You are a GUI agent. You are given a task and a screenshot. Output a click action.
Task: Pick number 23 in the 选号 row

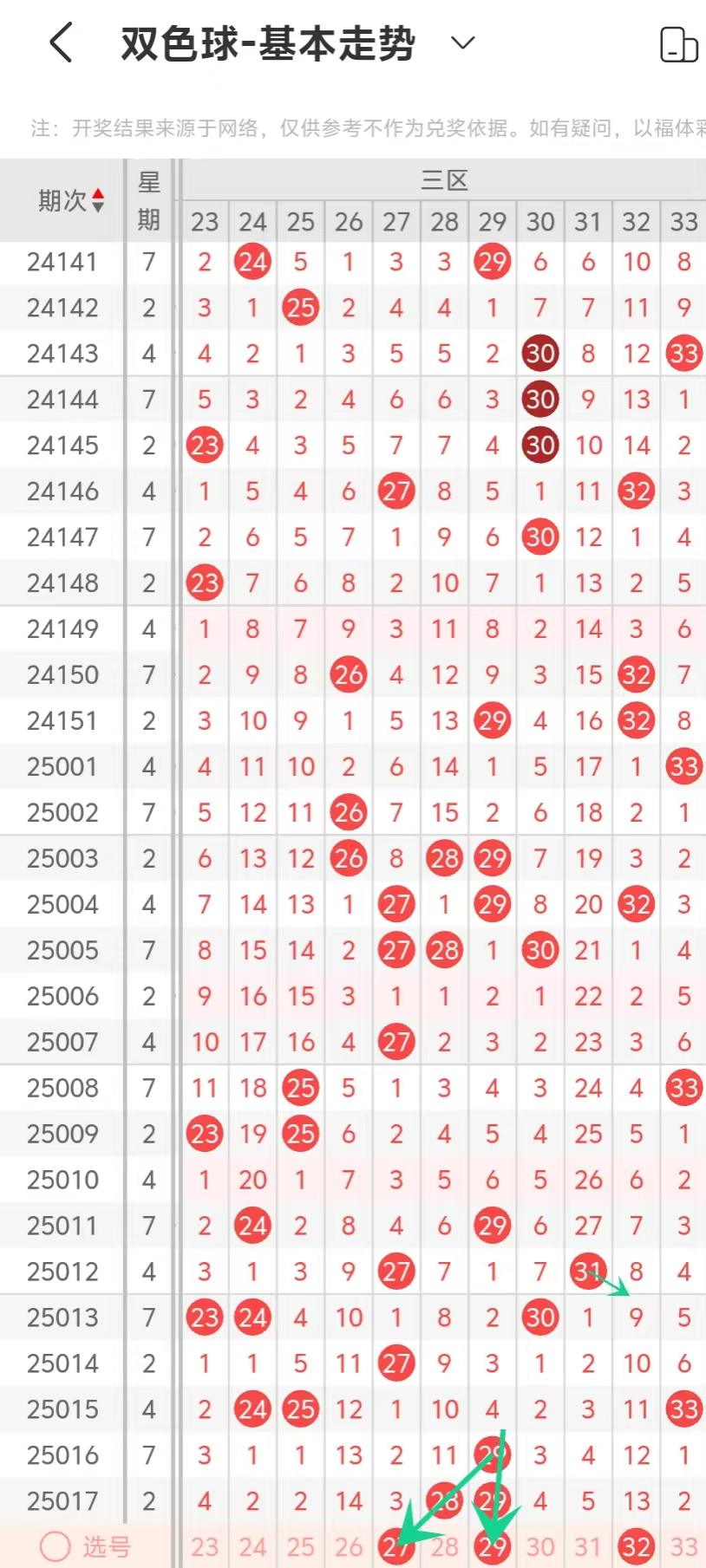[x=205, y=1546]
